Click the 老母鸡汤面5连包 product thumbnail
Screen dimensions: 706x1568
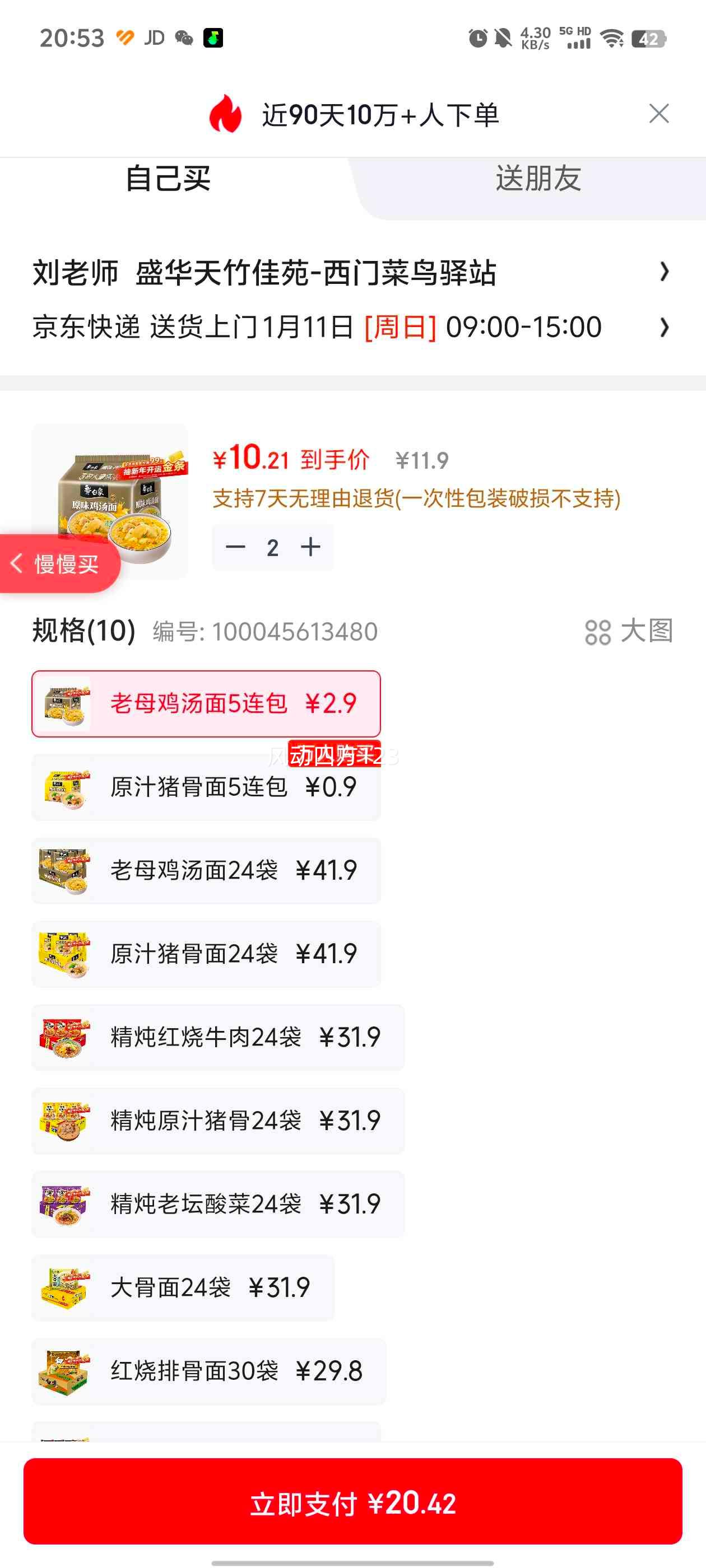[x=67, y=705]
